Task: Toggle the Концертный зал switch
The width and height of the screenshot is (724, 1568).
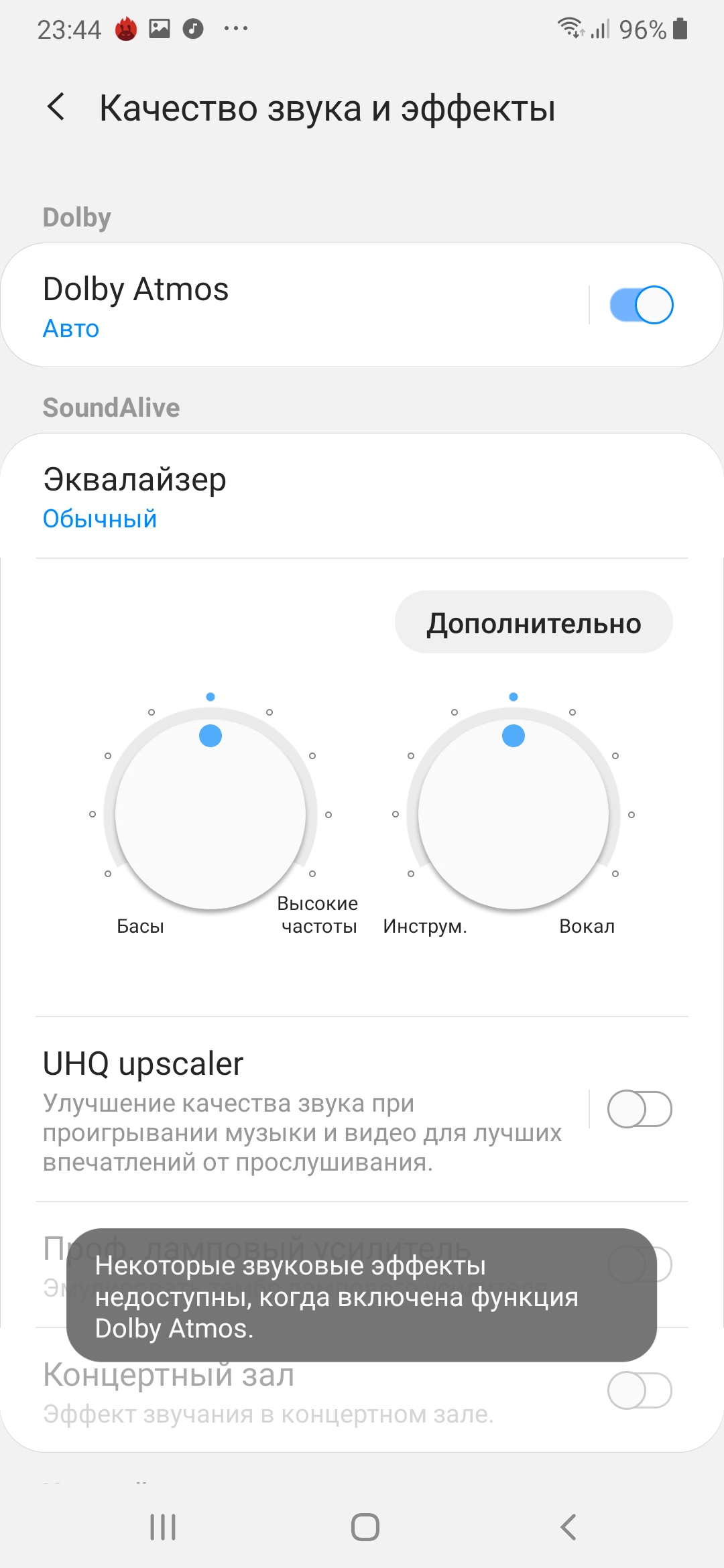Action: 640,1391
